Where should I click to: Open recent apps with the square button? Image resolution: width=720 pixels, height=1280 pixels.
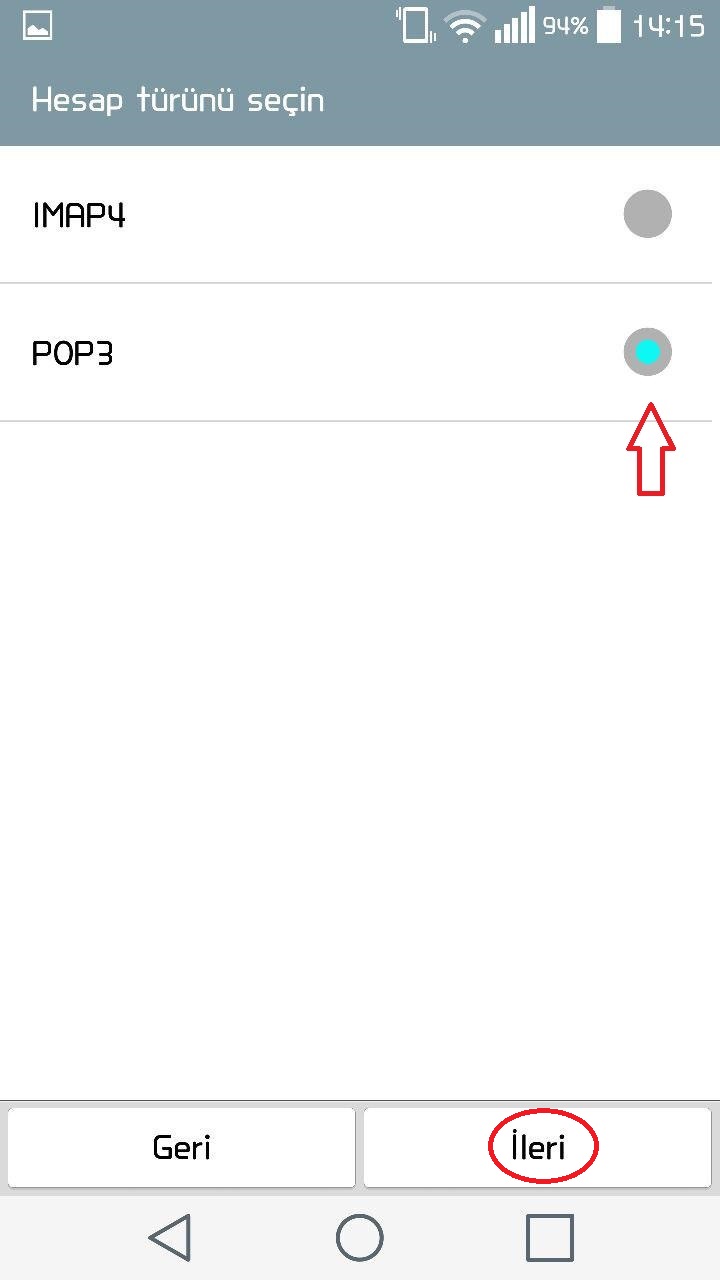549,1238
